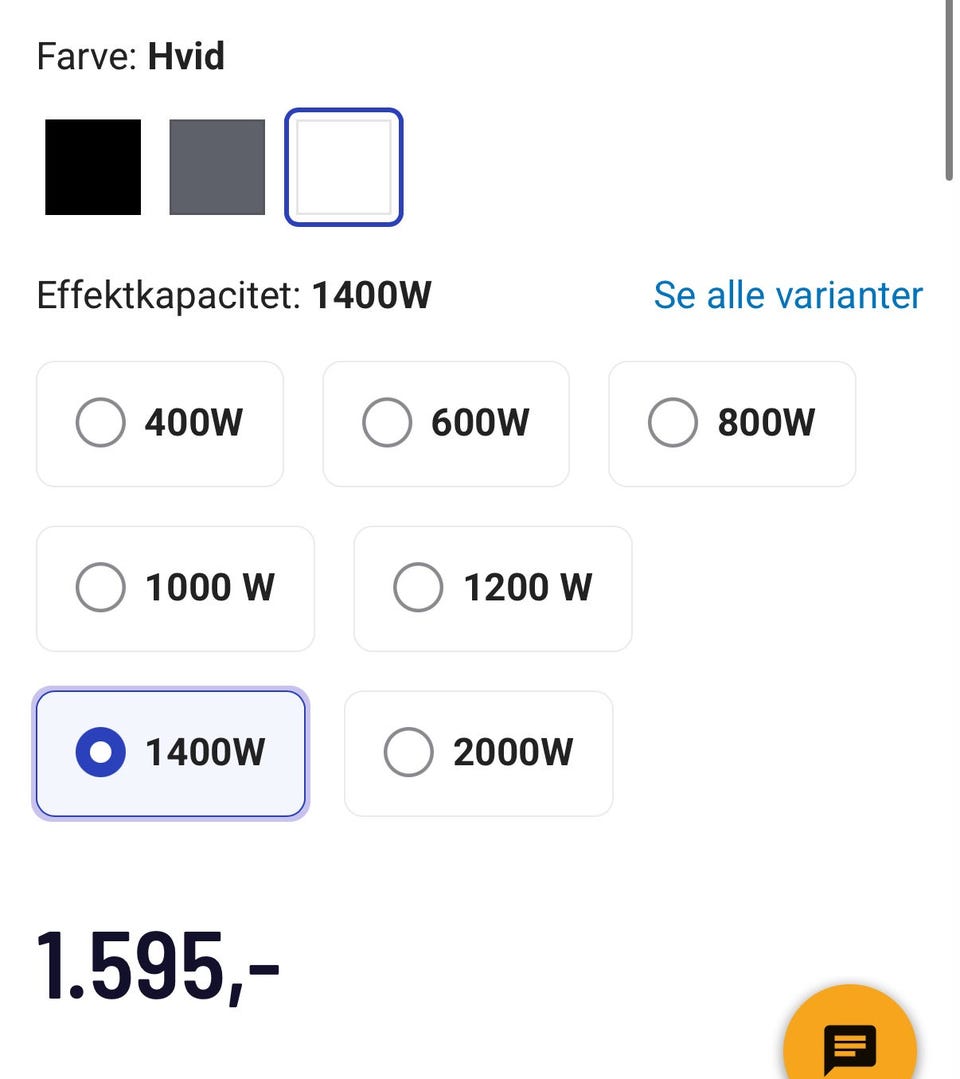The image size is (960, 1079).
Task: Tap the selected 1400W option
Action: 170,753
